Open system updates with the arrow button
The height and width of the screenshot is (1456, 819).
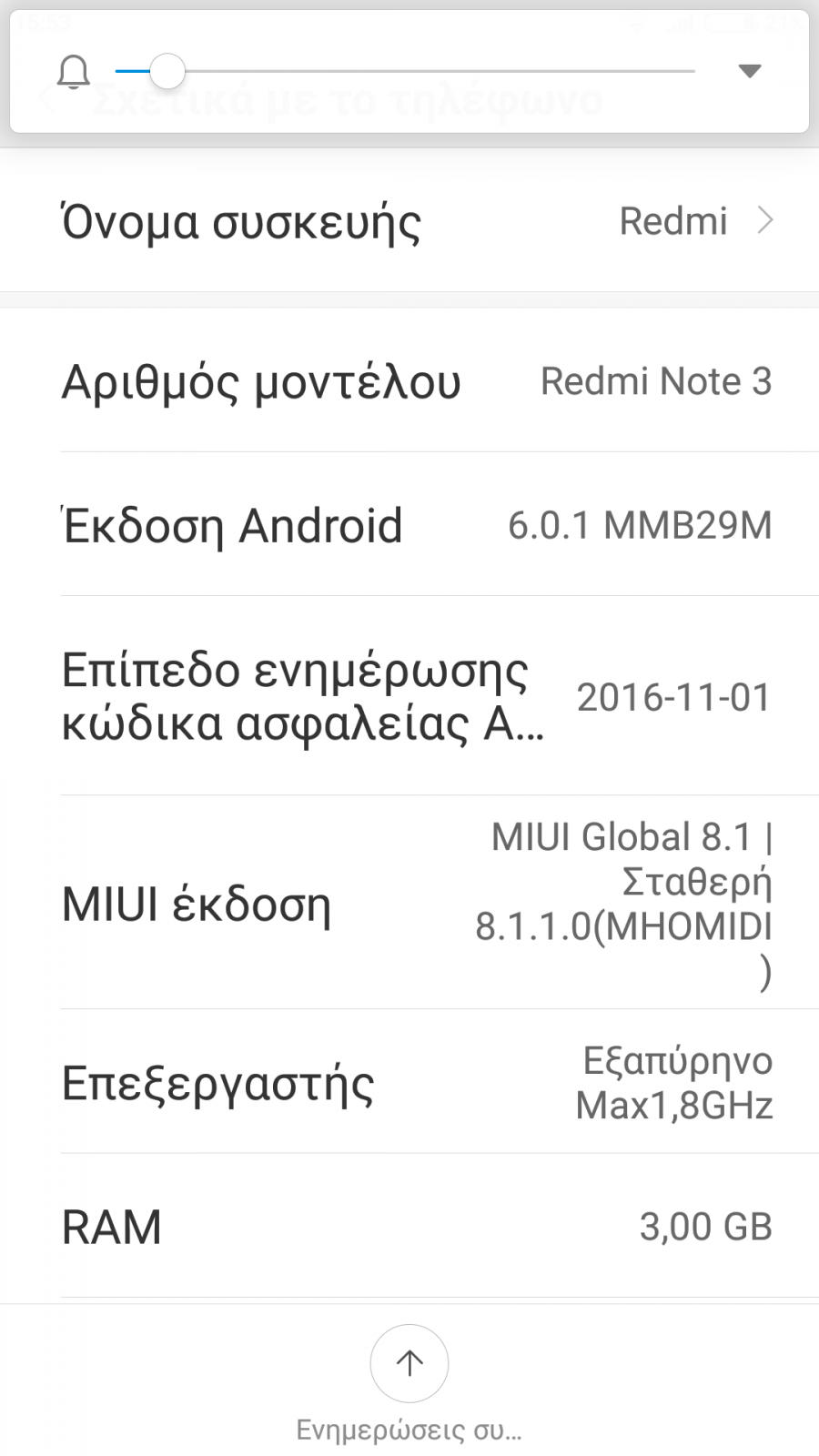point(409,1363)
